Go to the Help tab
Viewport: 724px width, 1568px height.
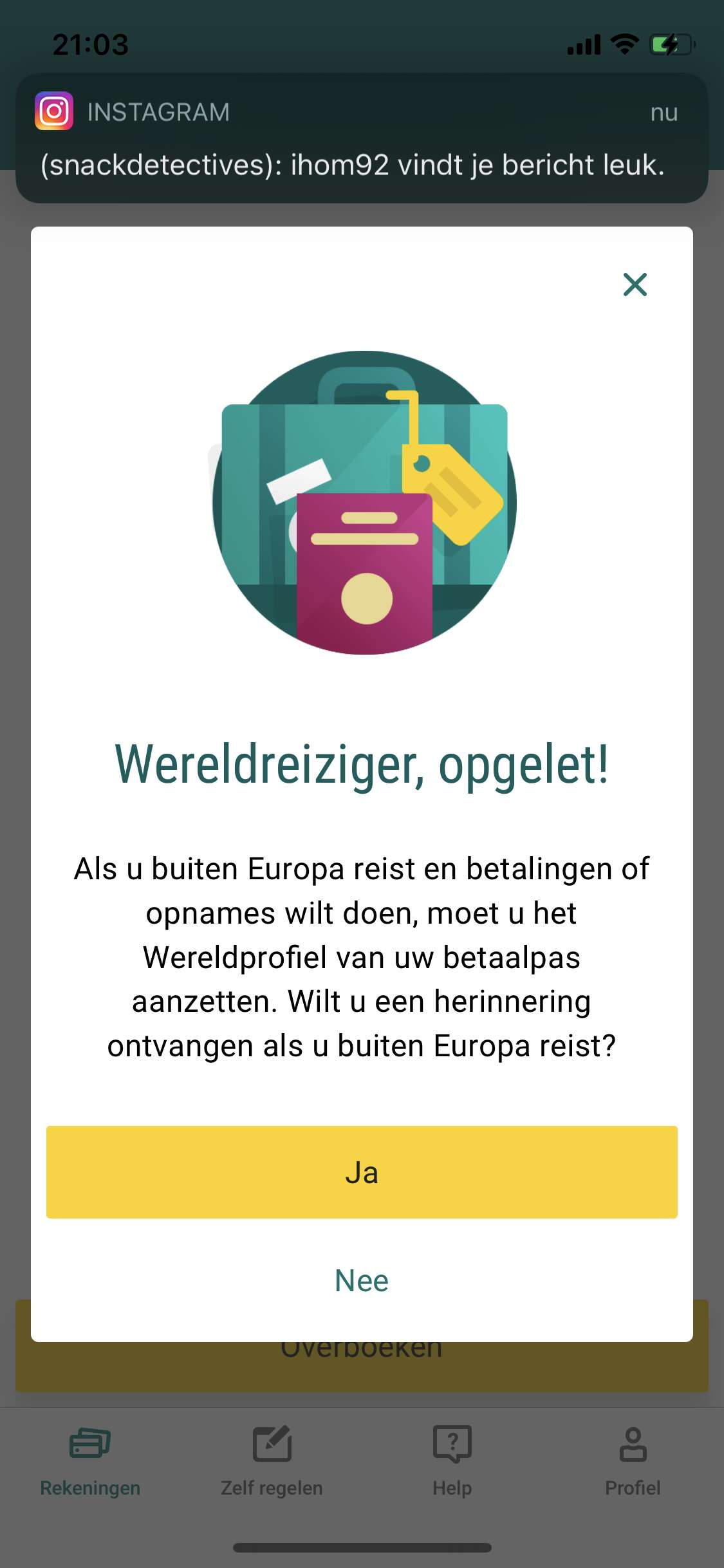point(452,1460)
